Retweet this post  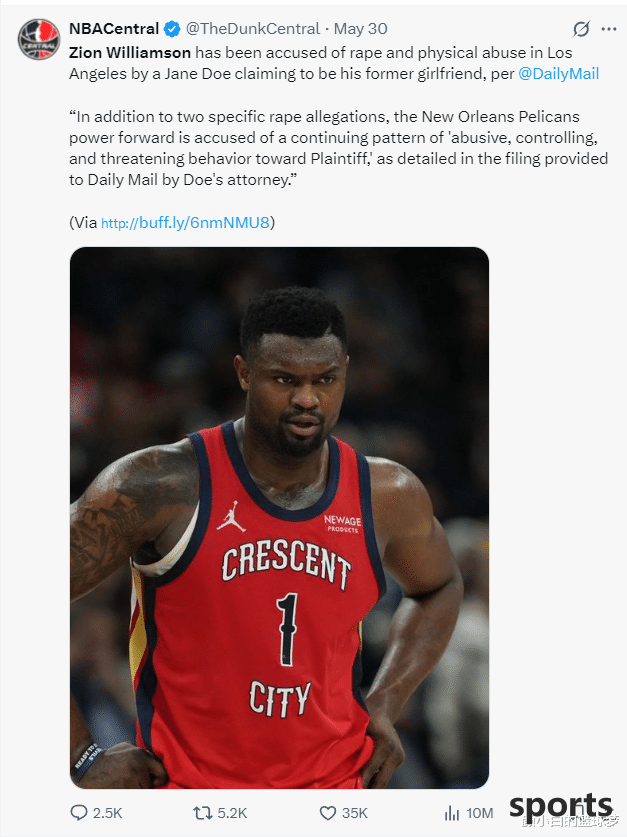click(203, 813)
